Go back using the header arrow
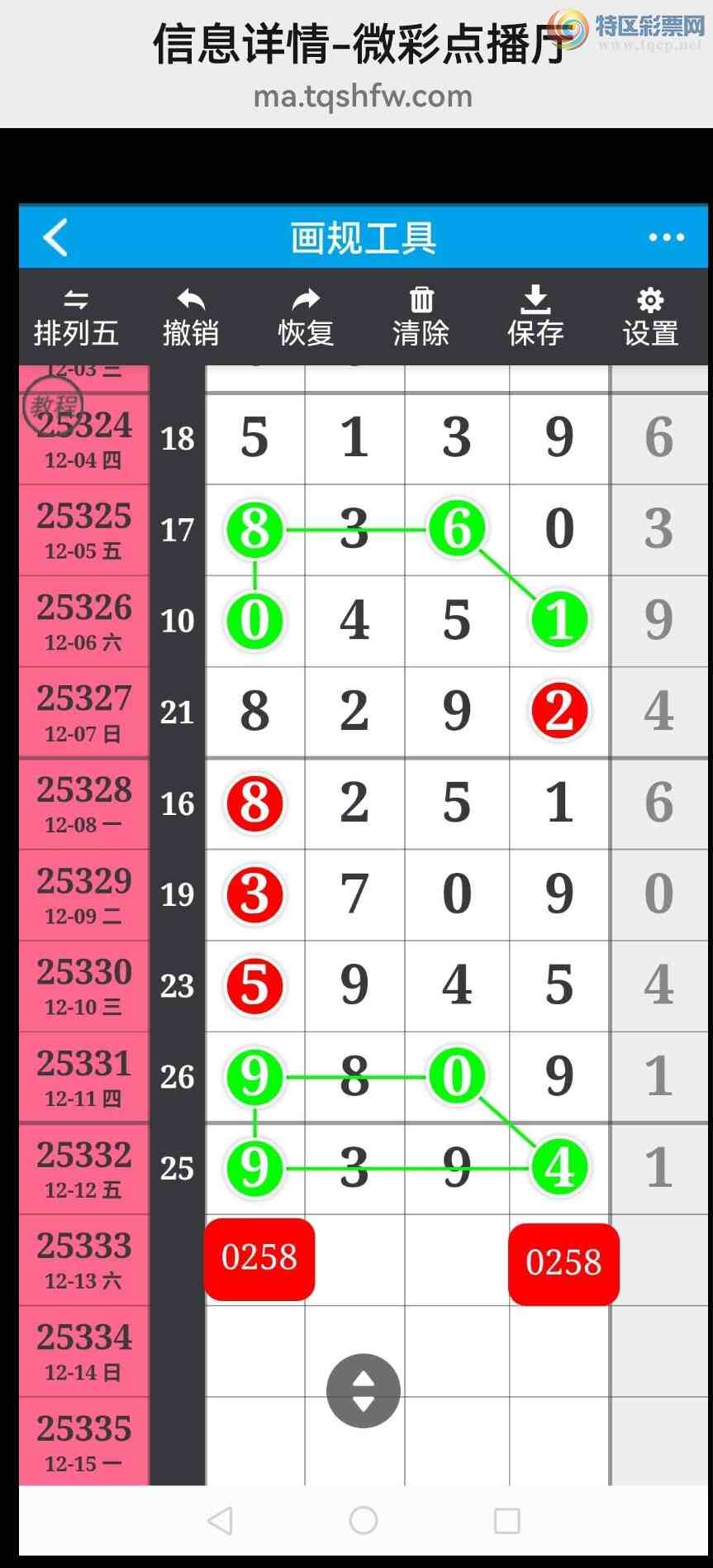This screenshot has height=1568, width=713. pyautogui.click(x=55, y=238)
